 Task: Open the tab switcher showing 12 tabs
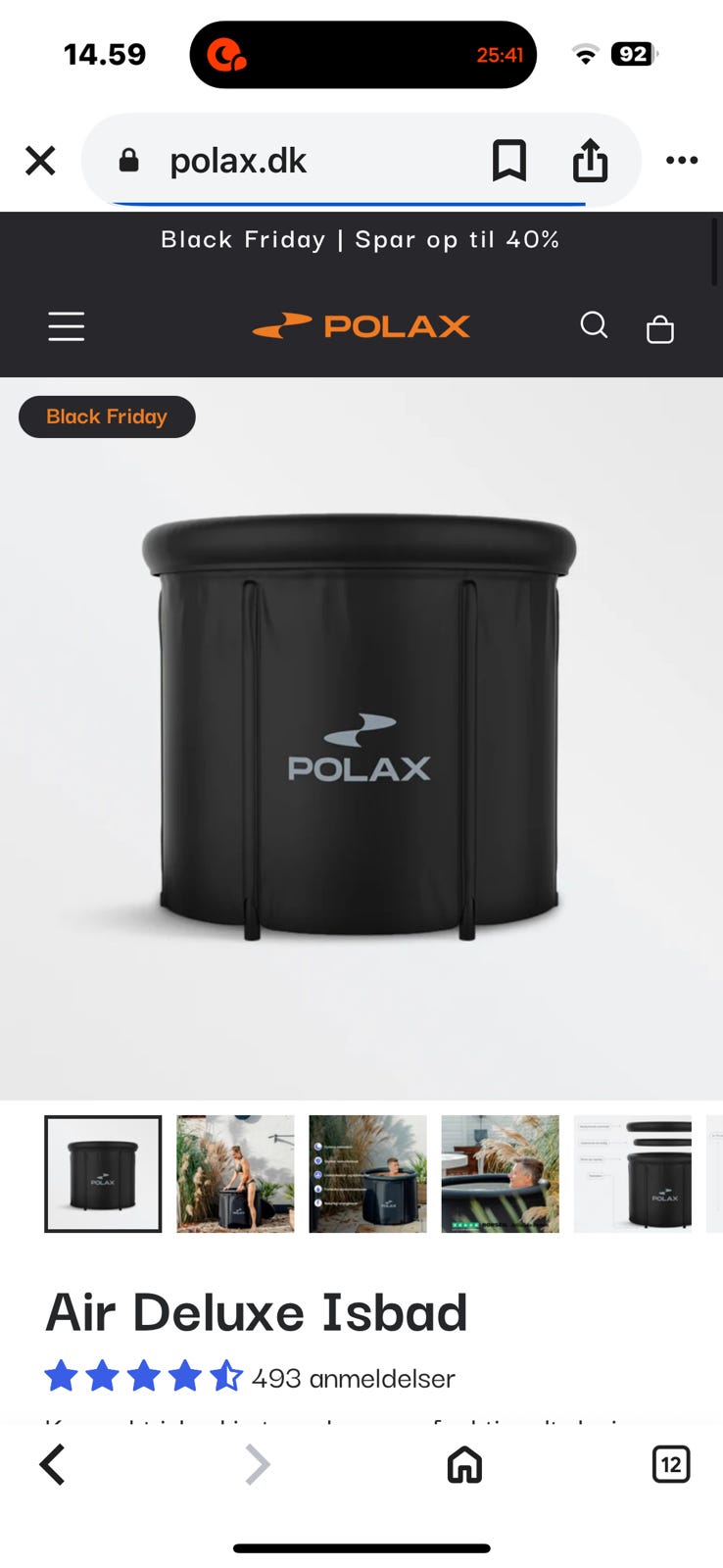(x=671, y=1465)
